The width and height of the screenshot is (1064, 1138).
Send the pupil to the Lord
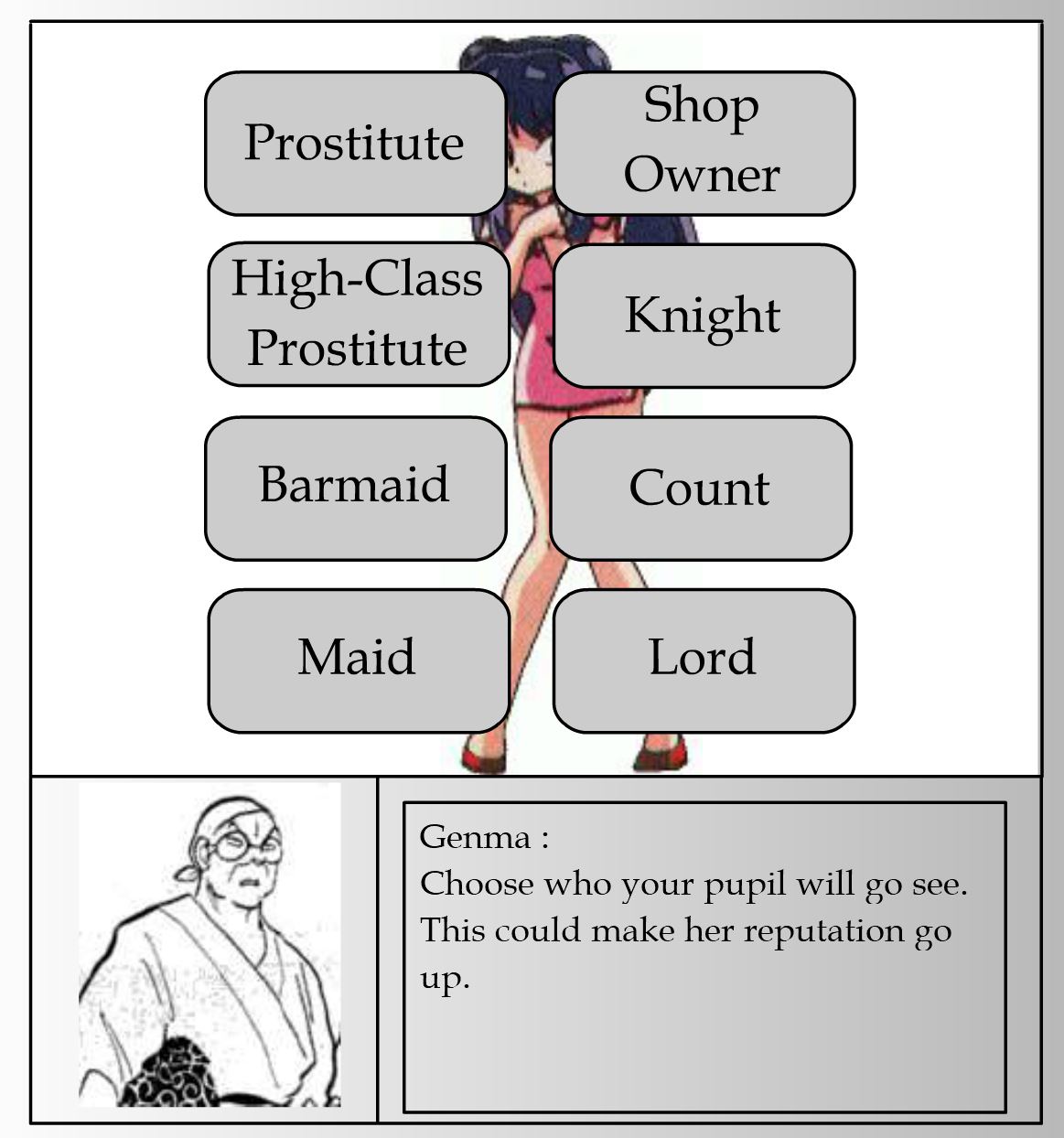tap(704, 660)
